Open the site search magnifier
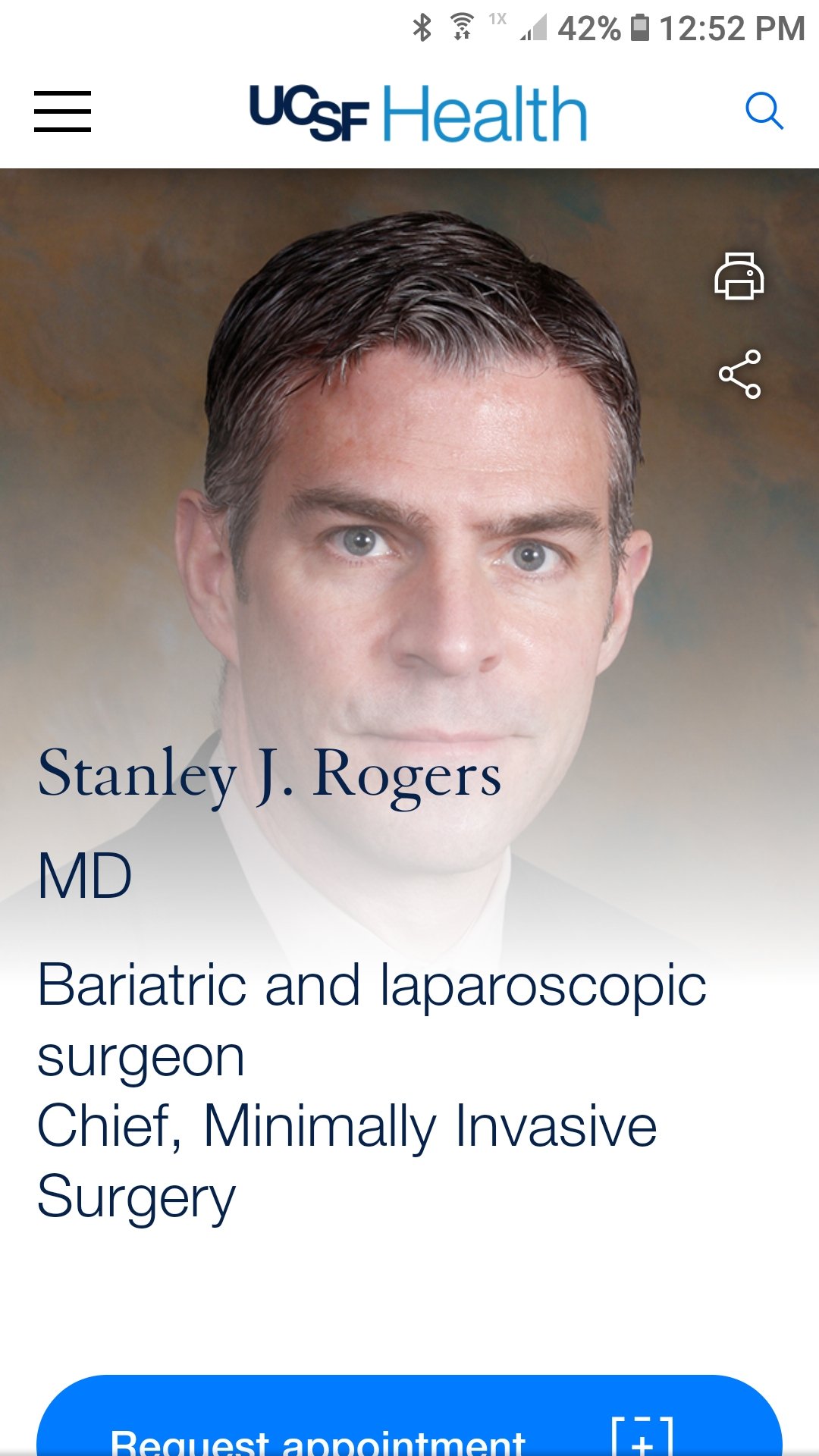This screenshot has width=819, height=1456. [x=764, y=111]
